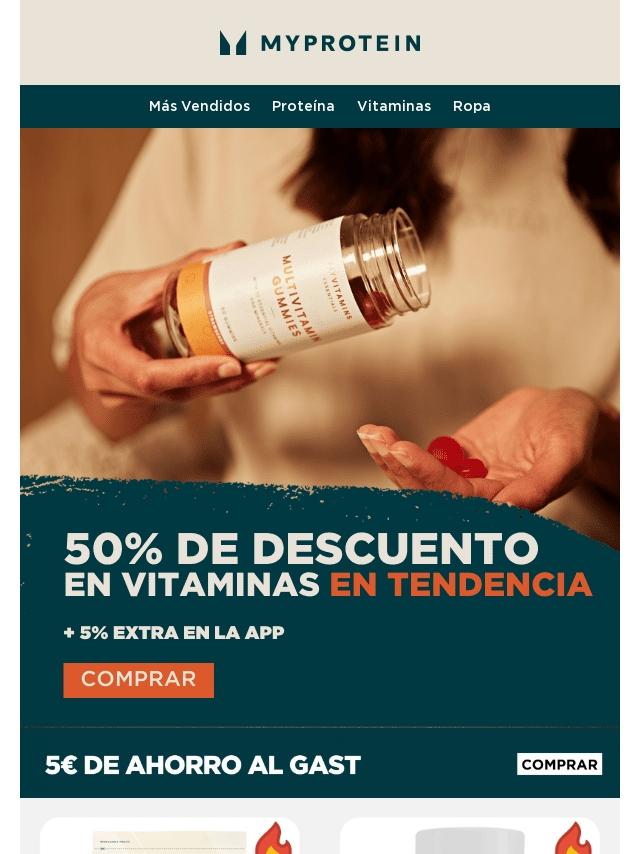Viewport: 640px width, 854px height.
Task: Go to the Proteína section
Action: point(303,106)
